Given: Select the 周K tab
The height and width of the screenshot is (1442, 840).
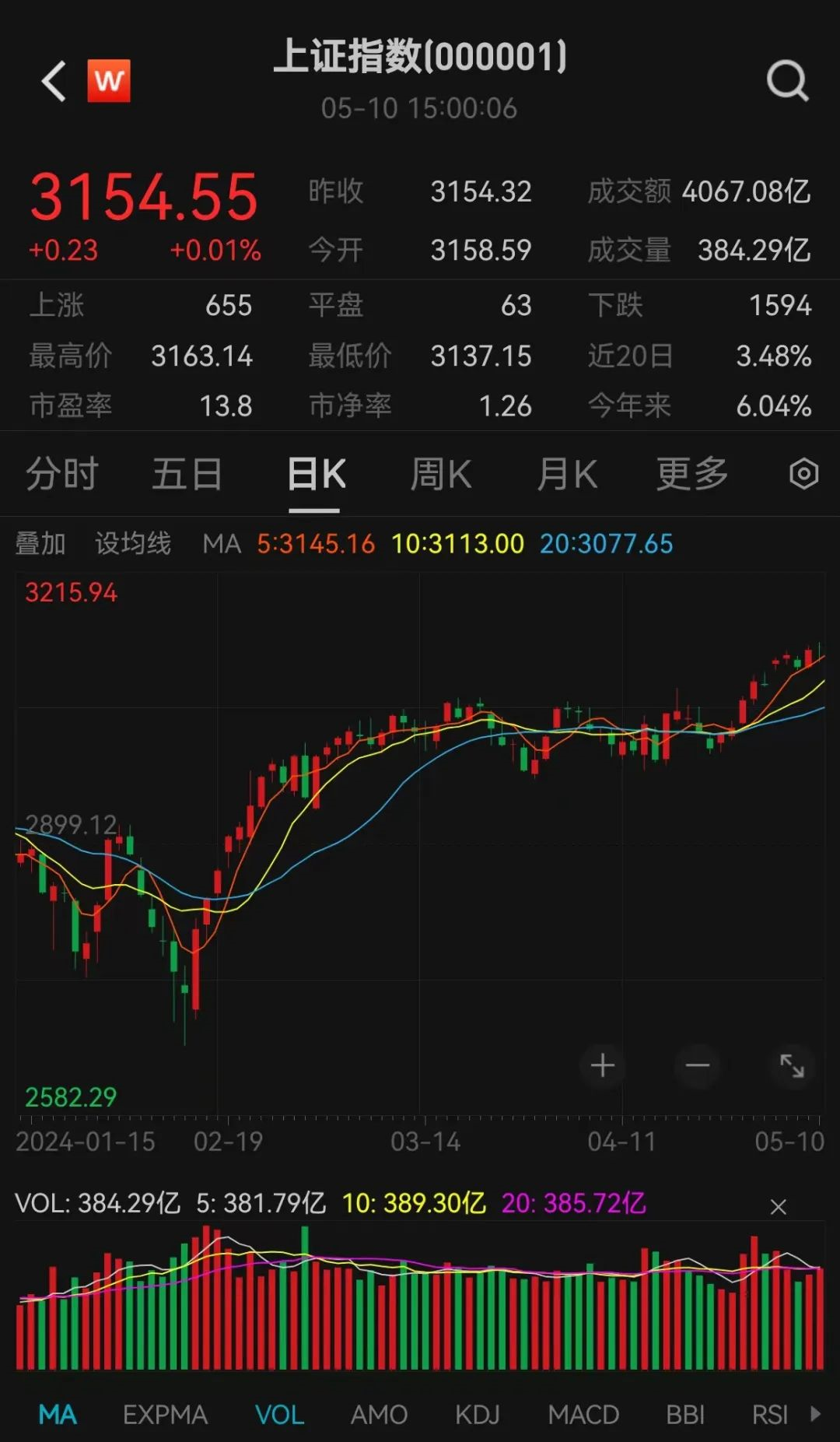Looking at the screenshot, I should pos(441,474).
